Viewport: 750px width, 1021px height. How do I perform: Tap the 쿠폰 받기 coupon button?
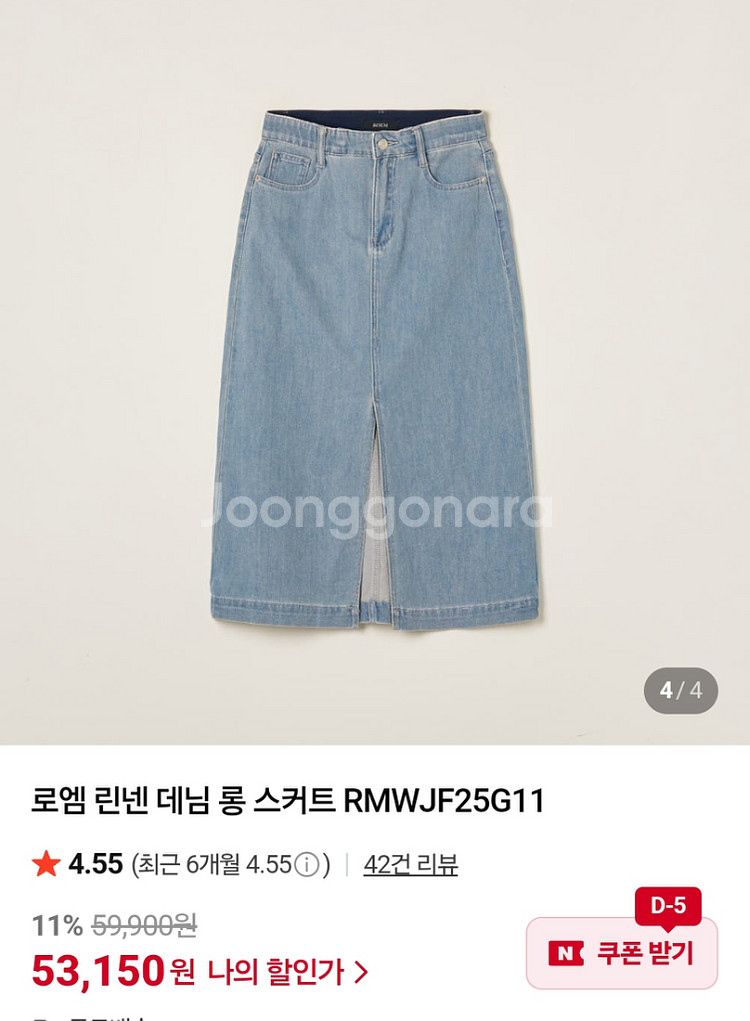point(621,953)
